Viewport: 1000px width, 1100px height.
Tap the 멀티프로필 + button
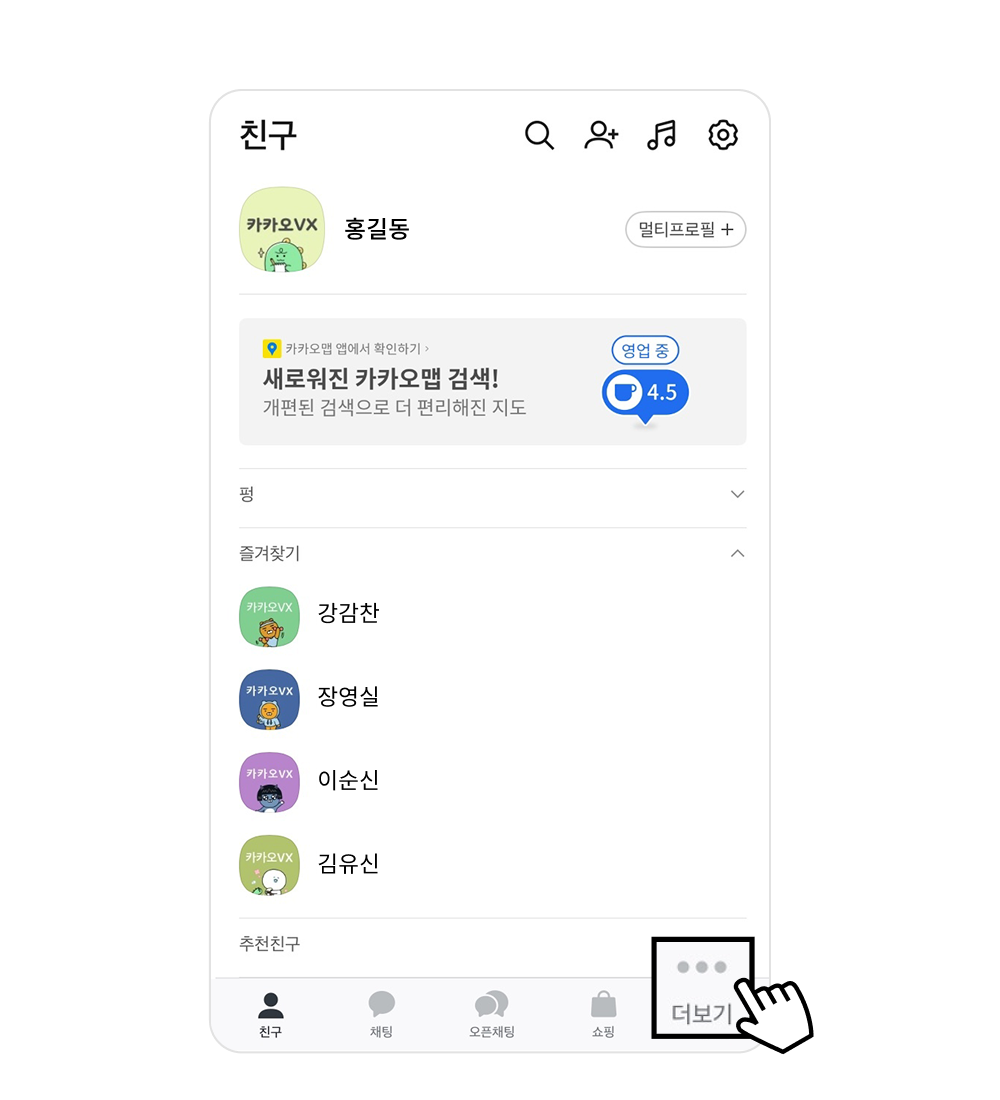686,230
